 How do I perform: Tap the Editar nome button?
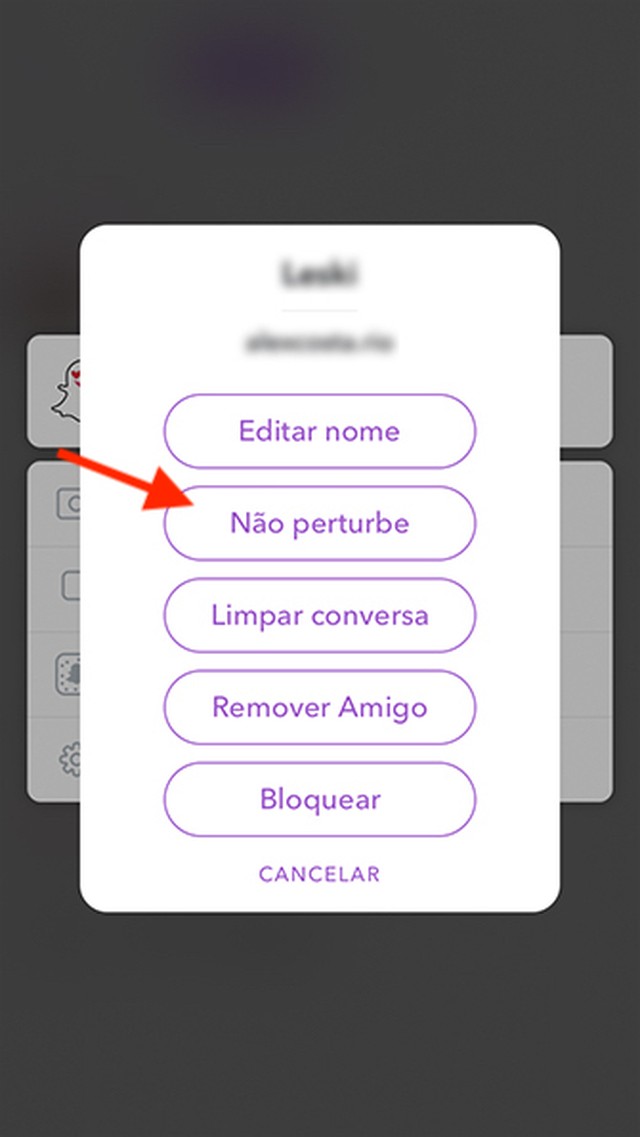pos(319,432)
